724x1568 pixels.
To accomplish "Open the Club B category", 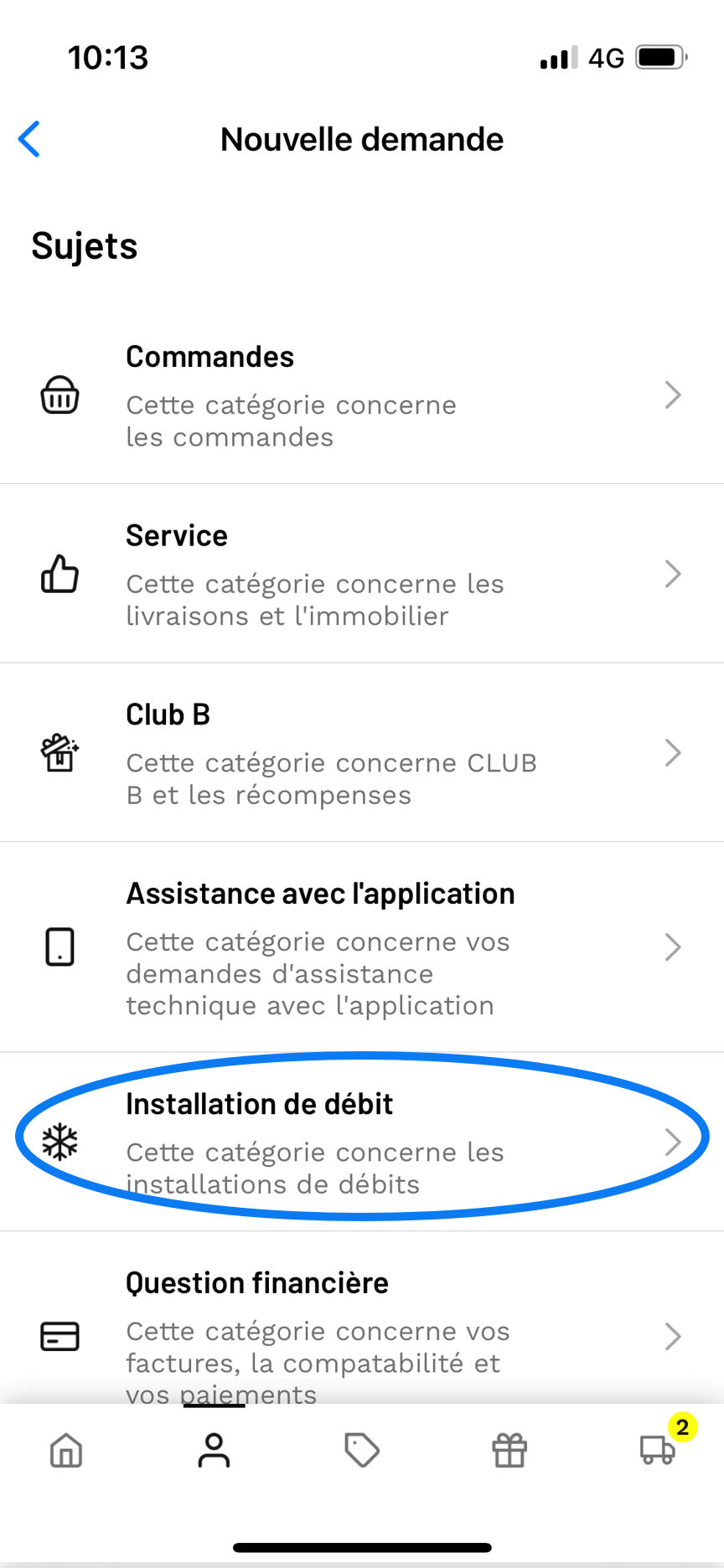I will [x=362, y=753].
